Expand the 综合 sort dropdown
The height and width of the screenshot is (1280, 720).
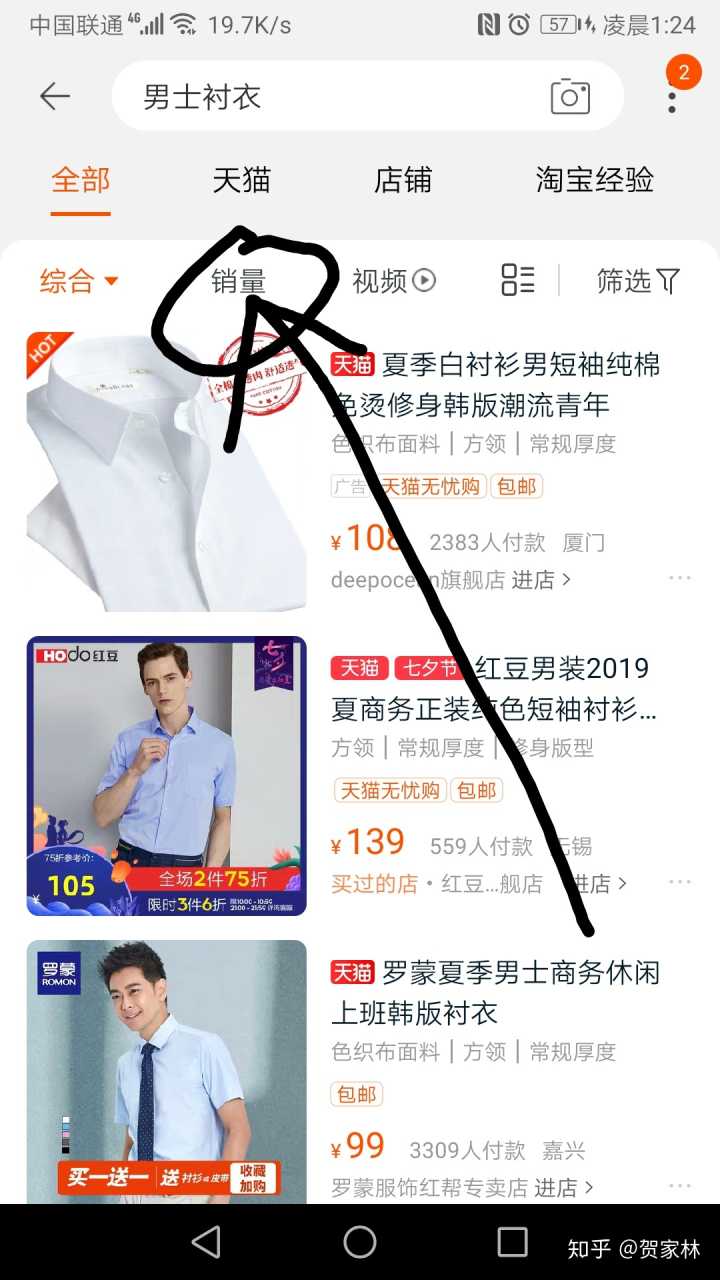click(80, 281)
